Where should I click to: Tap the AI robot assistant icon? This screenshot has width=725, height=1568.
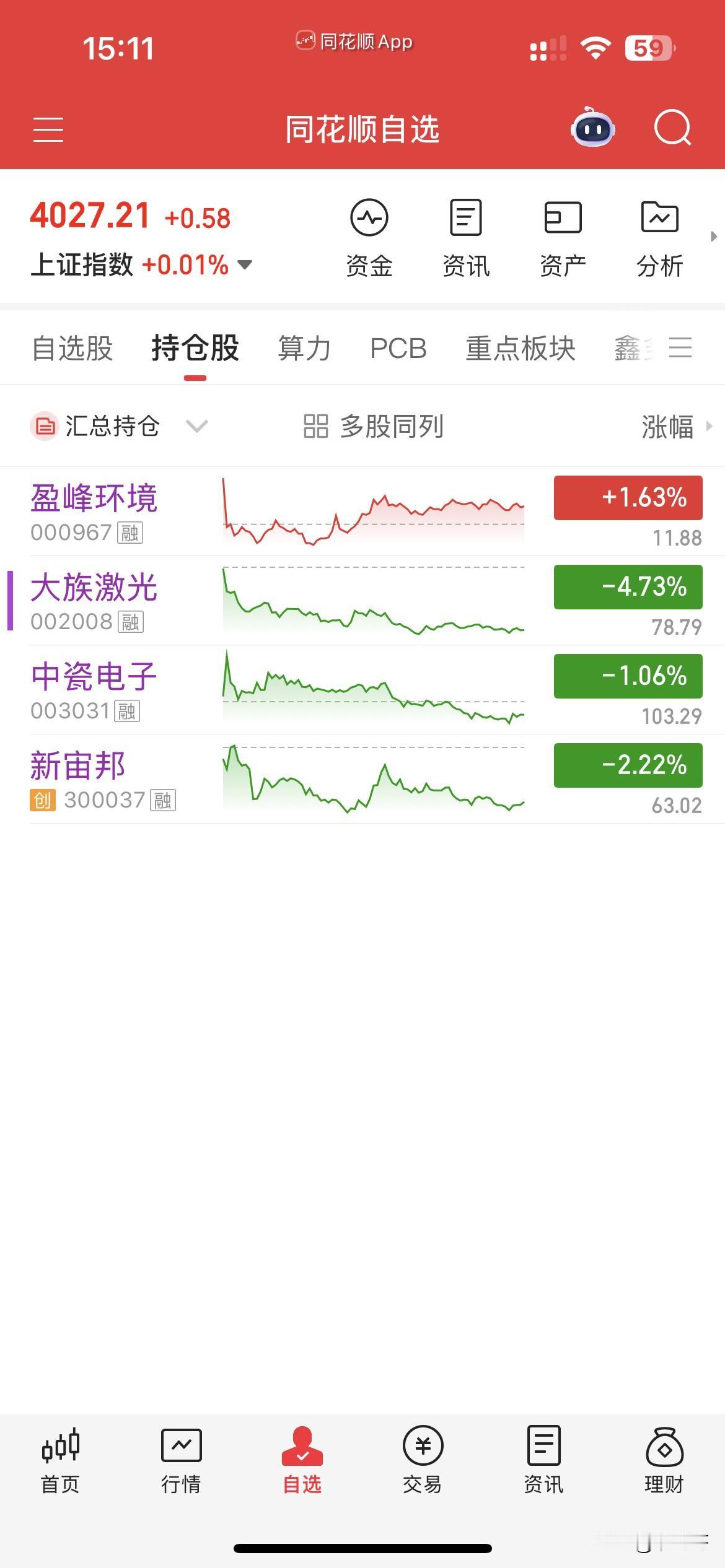[x=593, y=128]
